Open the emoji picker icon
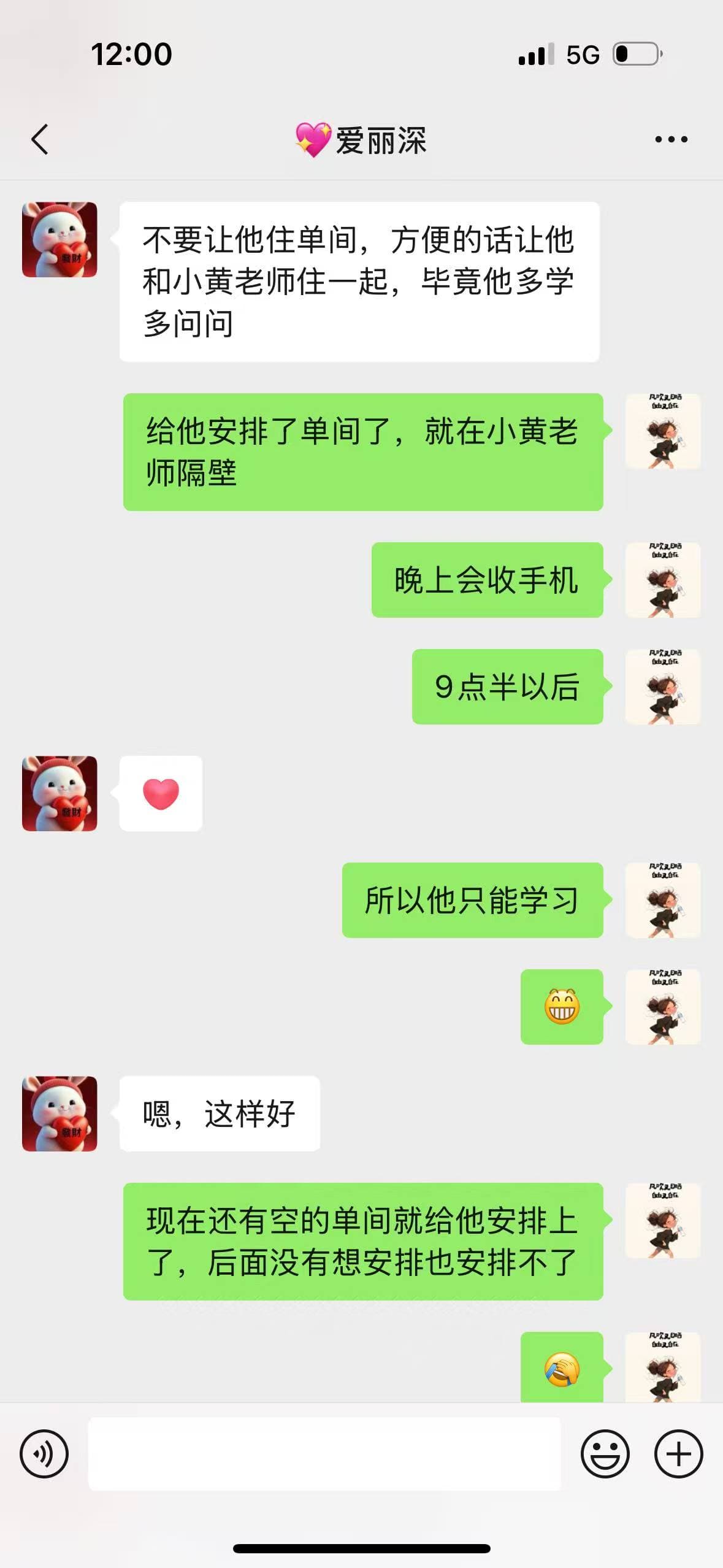 (x=604, y=1464)
